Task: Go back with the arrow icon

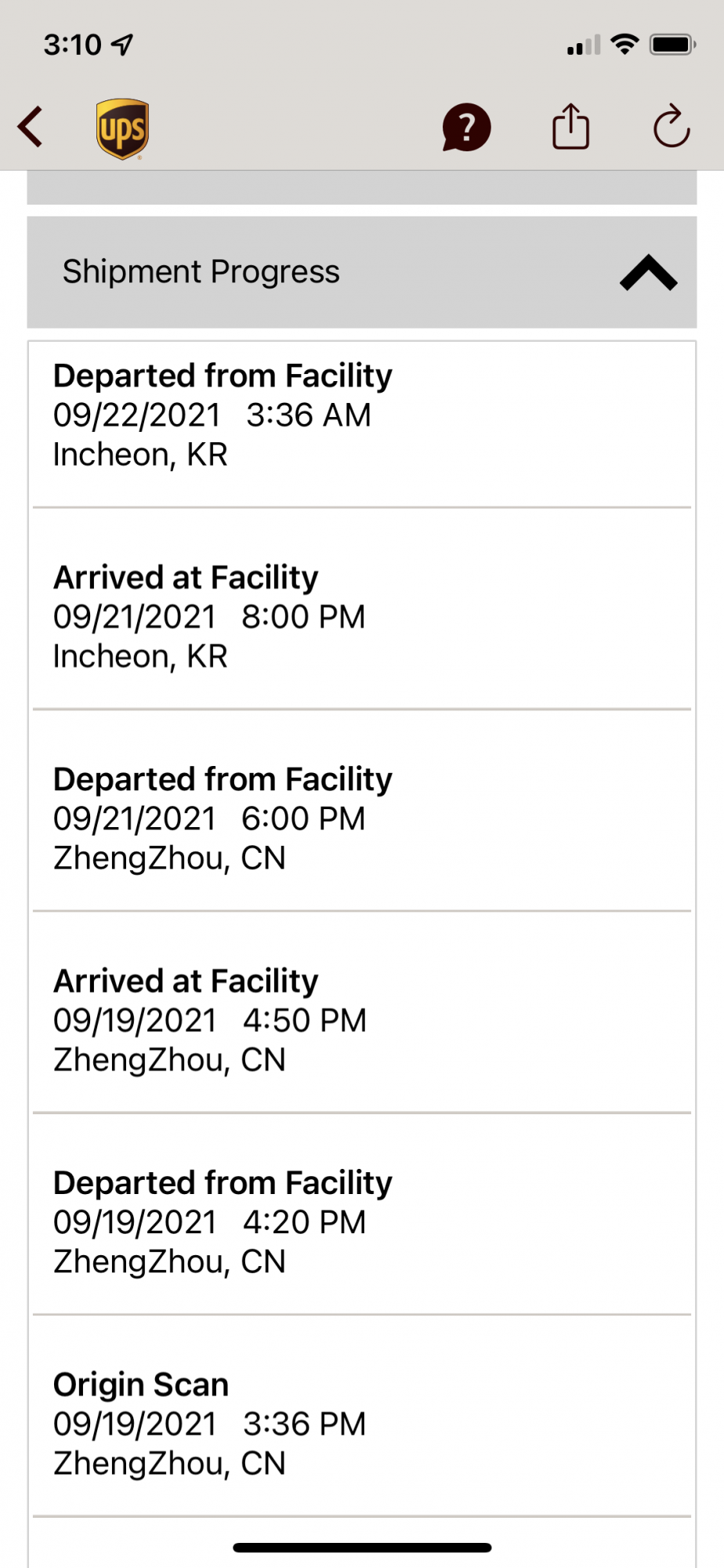Action: 30,127
